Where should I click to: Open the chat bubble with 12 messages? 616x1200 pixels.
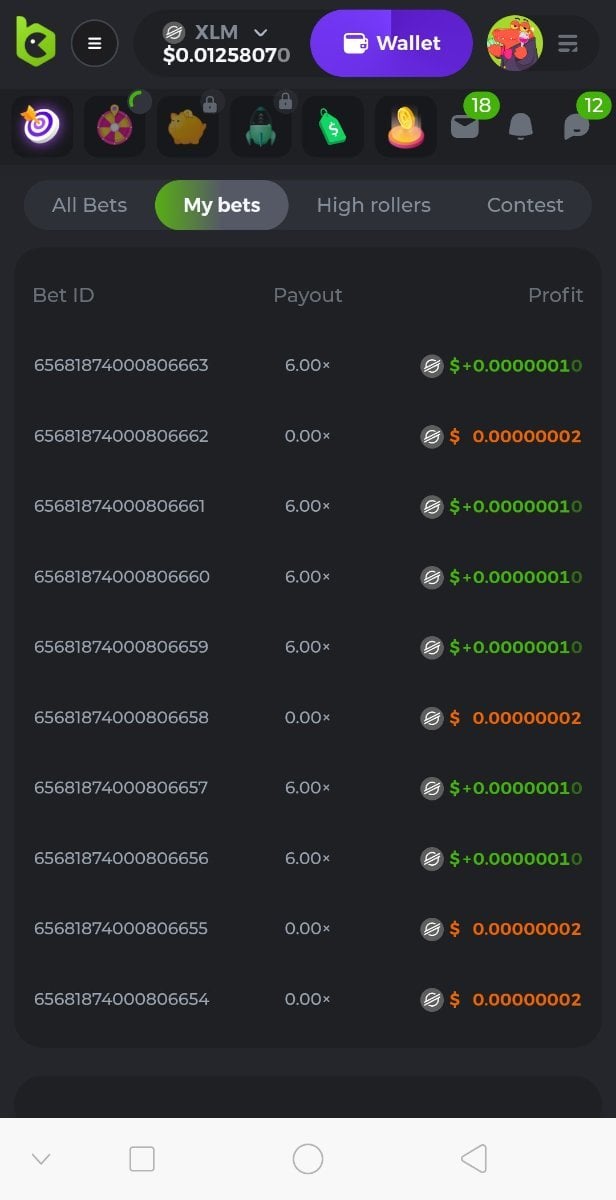point(577,126)
